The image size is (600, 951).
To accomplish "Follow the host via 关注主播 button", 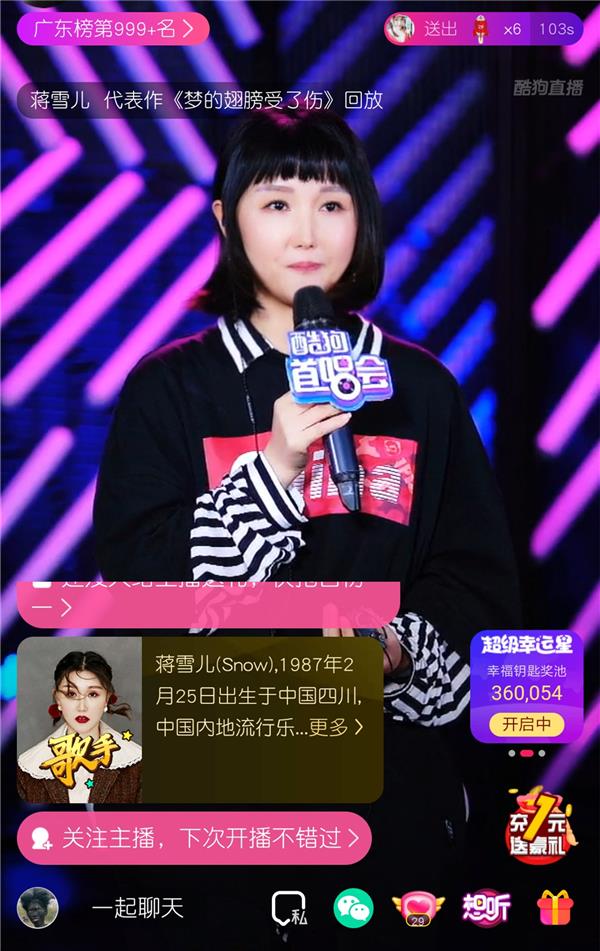I will [194, 838].
